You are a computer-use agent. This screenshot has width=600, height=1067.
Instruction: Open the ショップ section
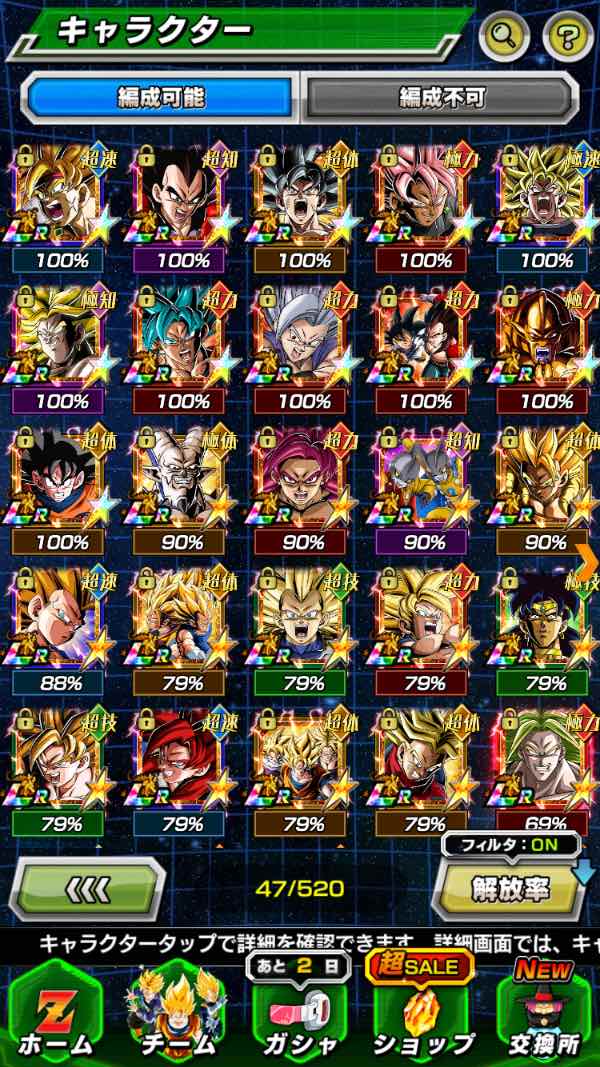click(x=425, y=1012)
